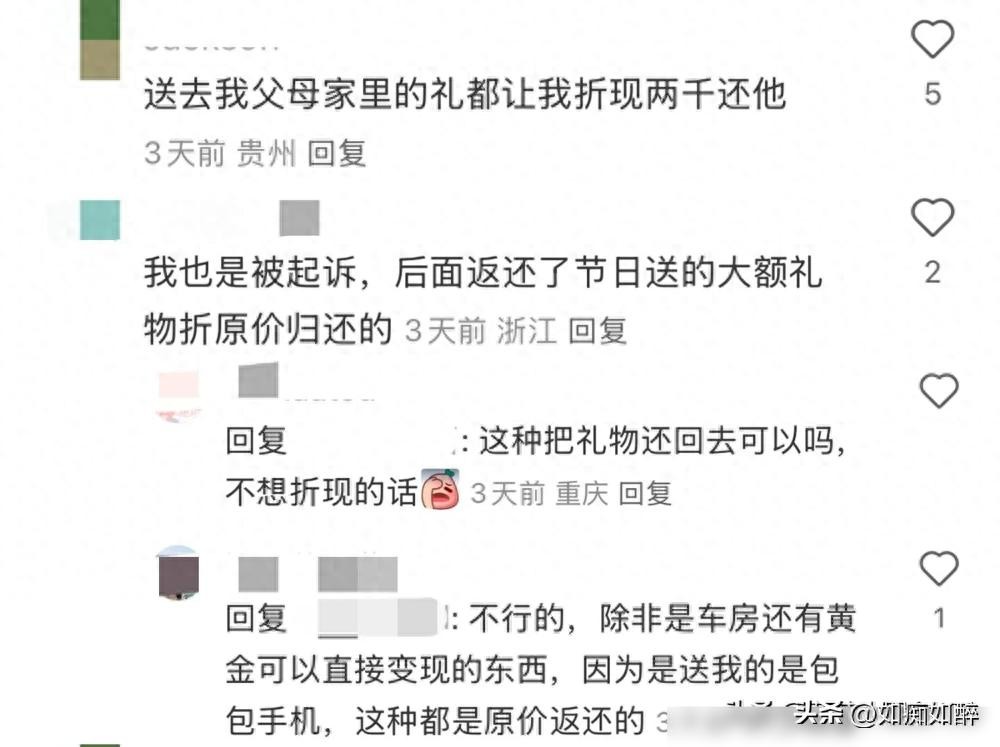
Task: Open the avatar of the 我也是被起诉 commenter
Action: (x=99, y=220)
